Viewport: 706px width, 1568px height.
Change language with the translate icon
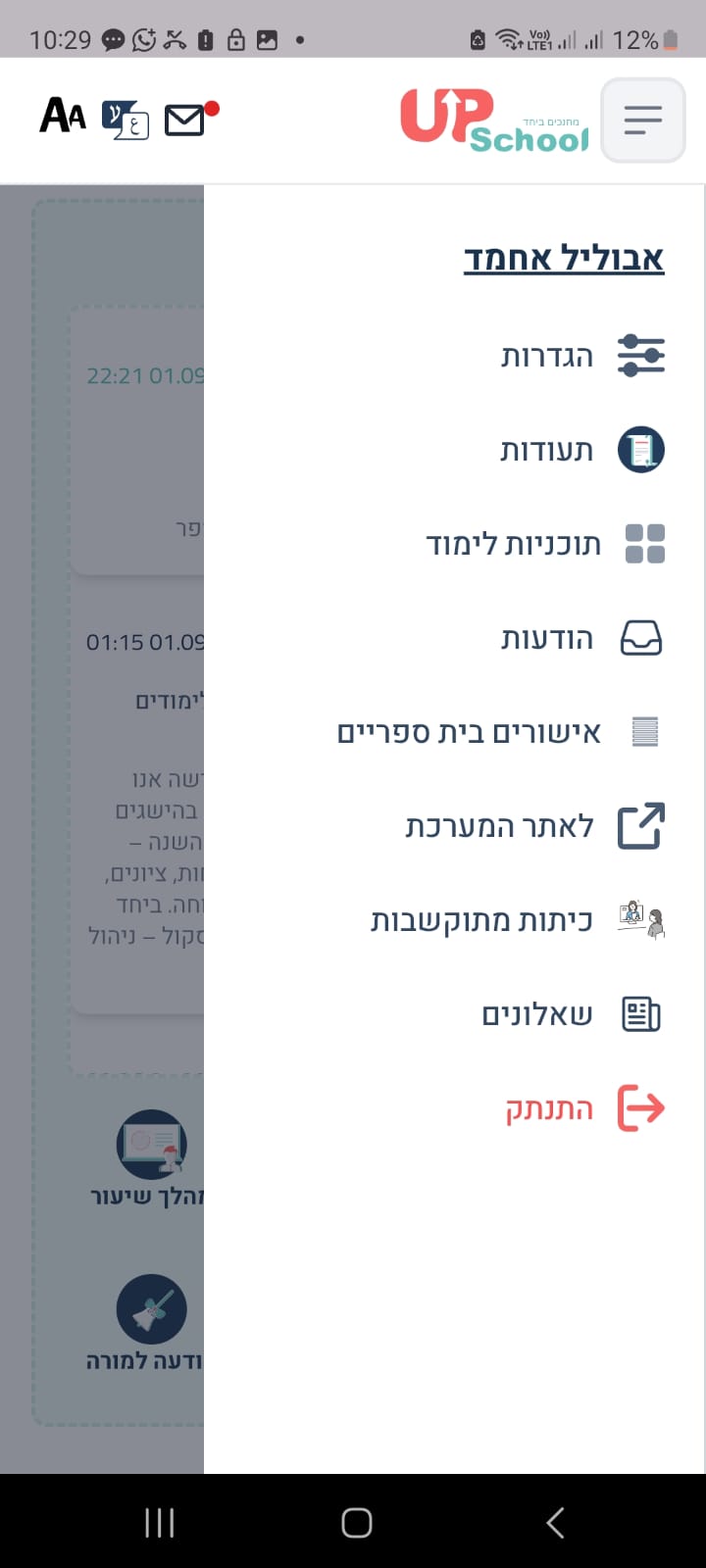pos(126,120)
